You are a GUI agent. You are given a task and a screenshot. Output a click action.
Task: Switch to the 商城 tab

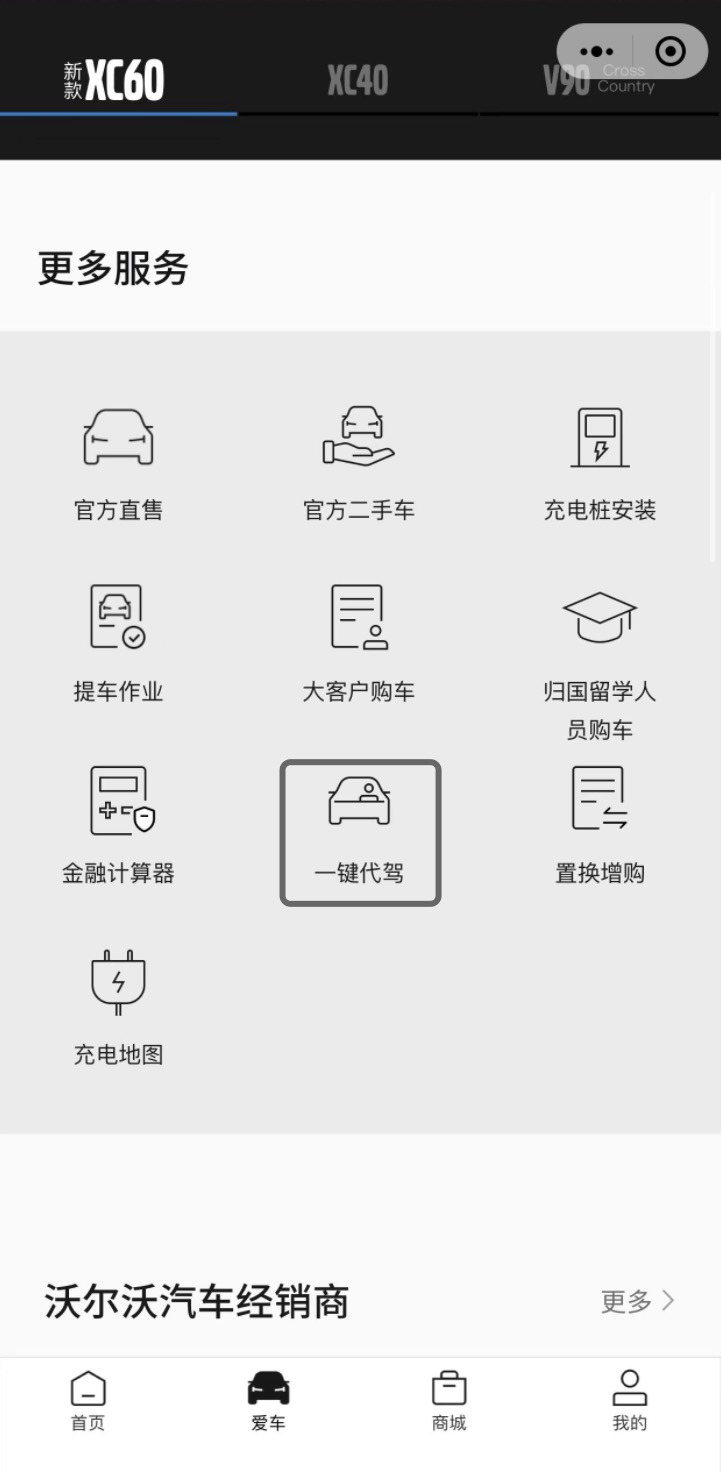(x=449, y=1401)
